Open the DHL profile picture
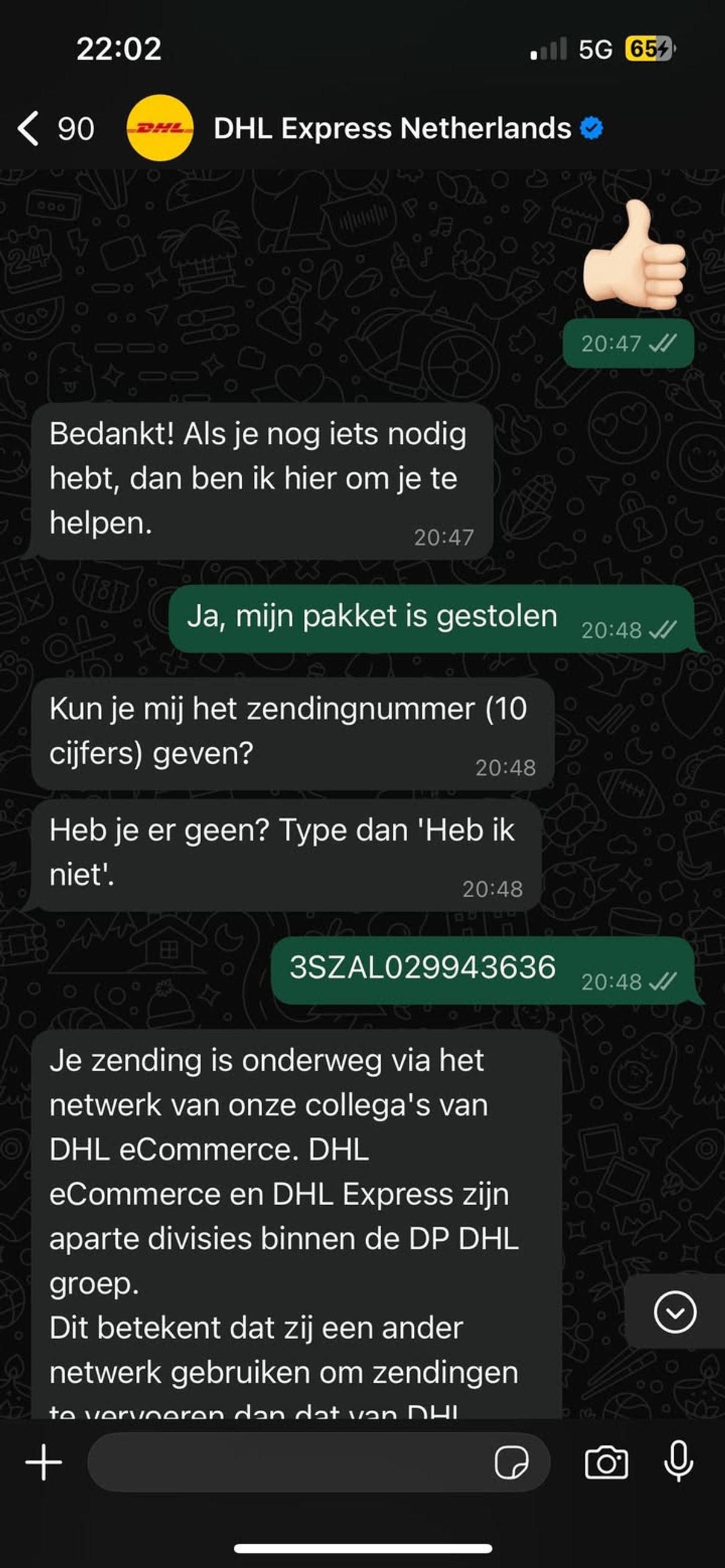Viewport: 725px width, 1568px height. [x=159, y=128]
